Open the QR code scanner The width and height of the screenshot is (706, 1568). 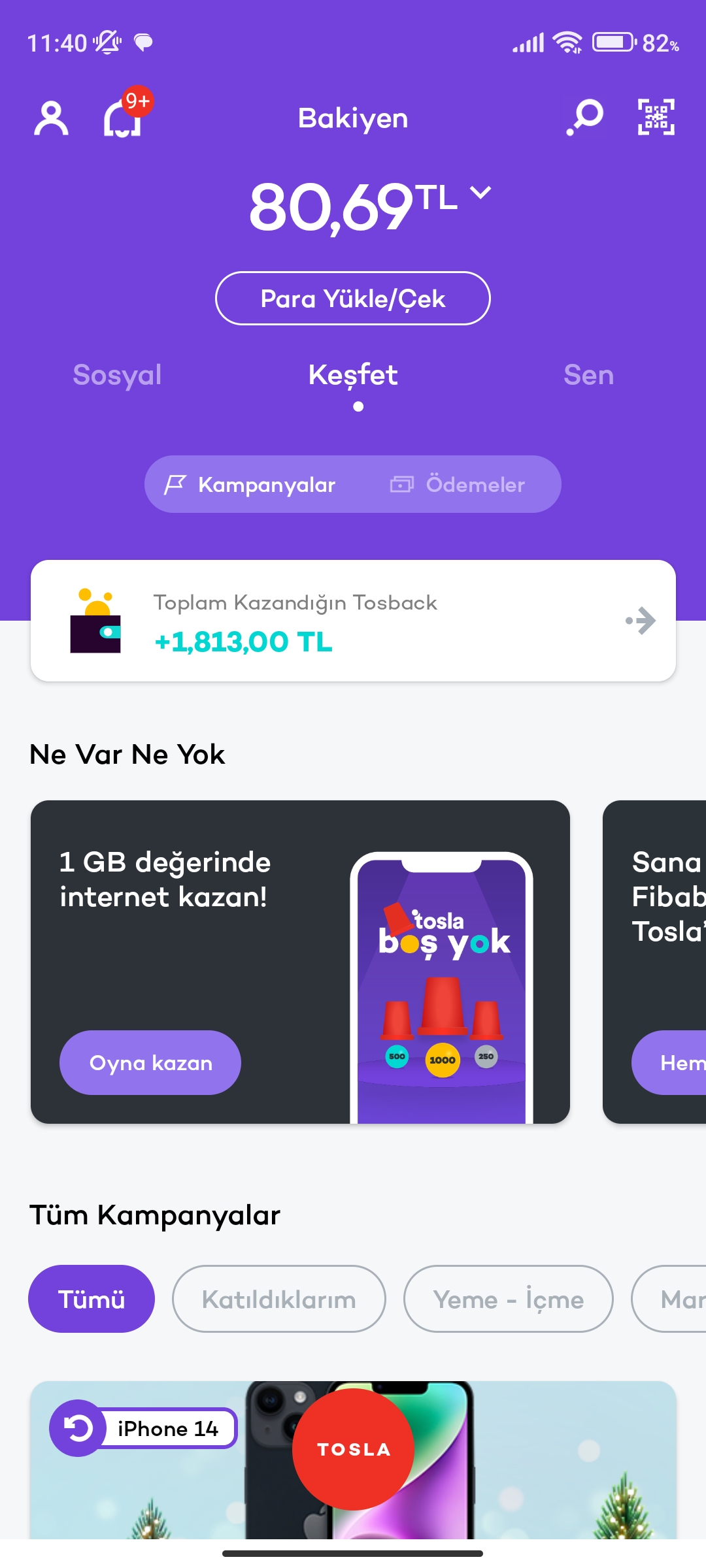coord(656,118)
